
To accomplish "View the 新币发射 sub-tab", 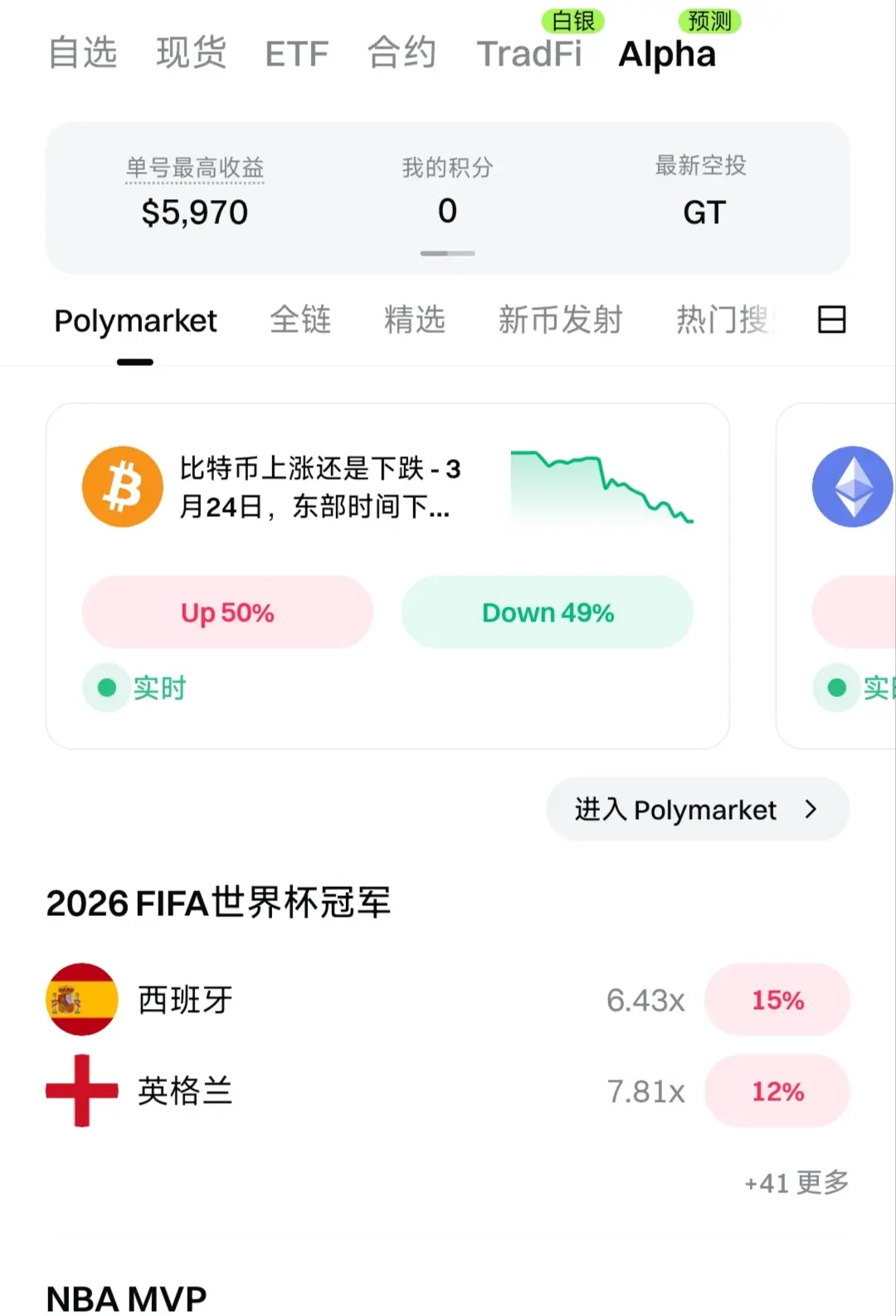I will [x=560, y=319].
